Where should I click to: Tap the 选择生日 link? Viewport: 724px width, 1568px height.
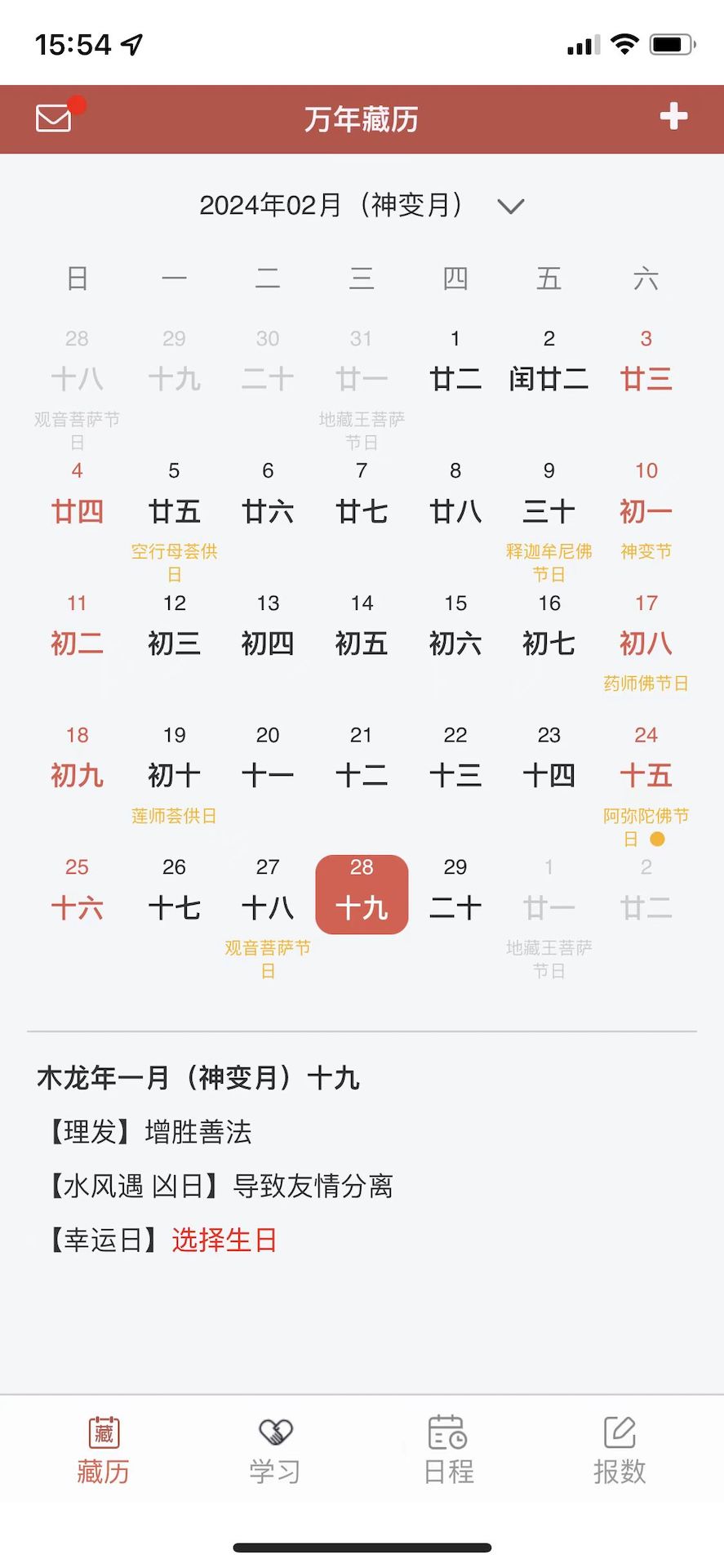coord(224,1240)
